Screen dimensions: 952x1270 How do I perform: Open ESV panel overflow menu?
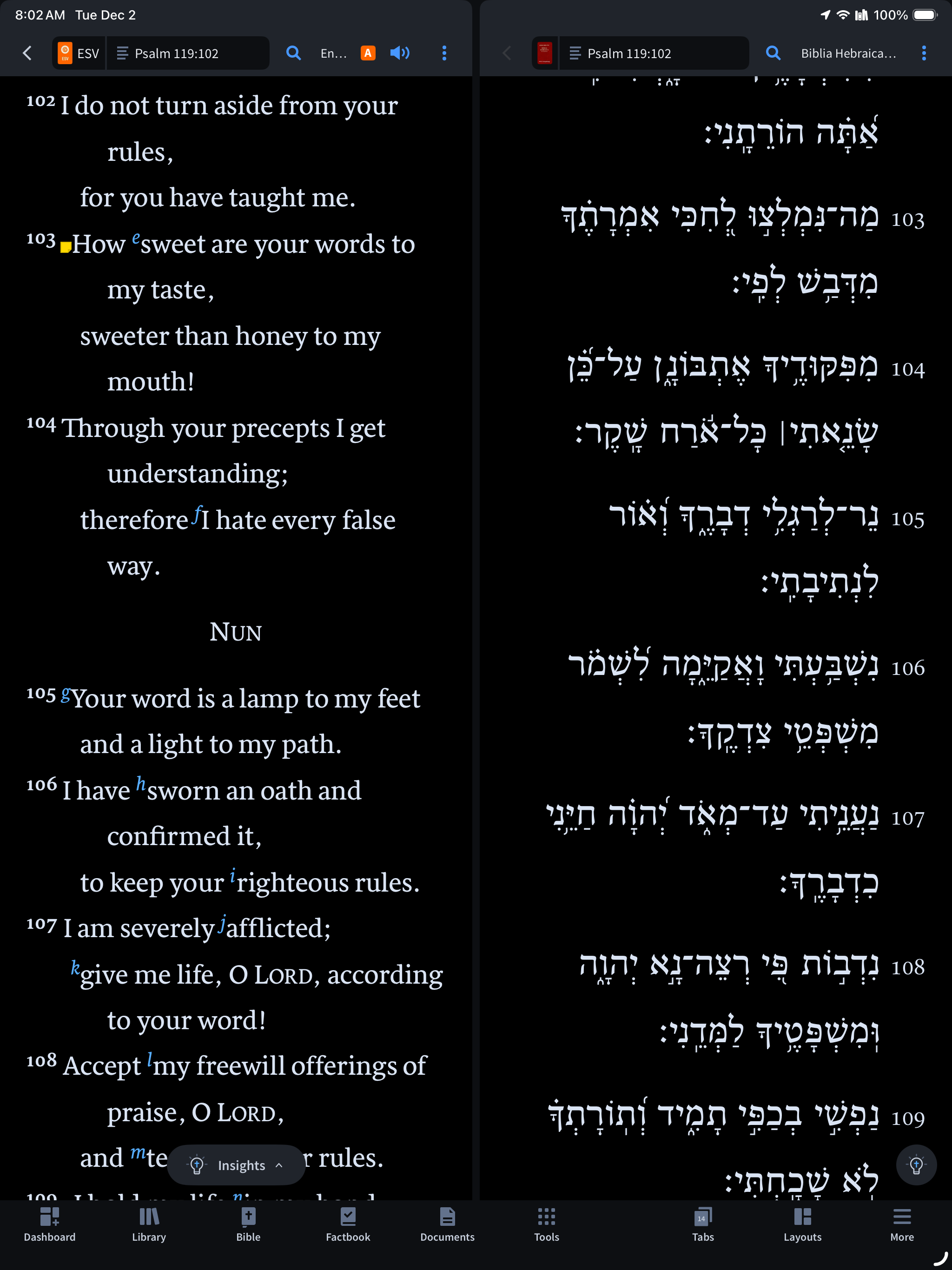444,53
